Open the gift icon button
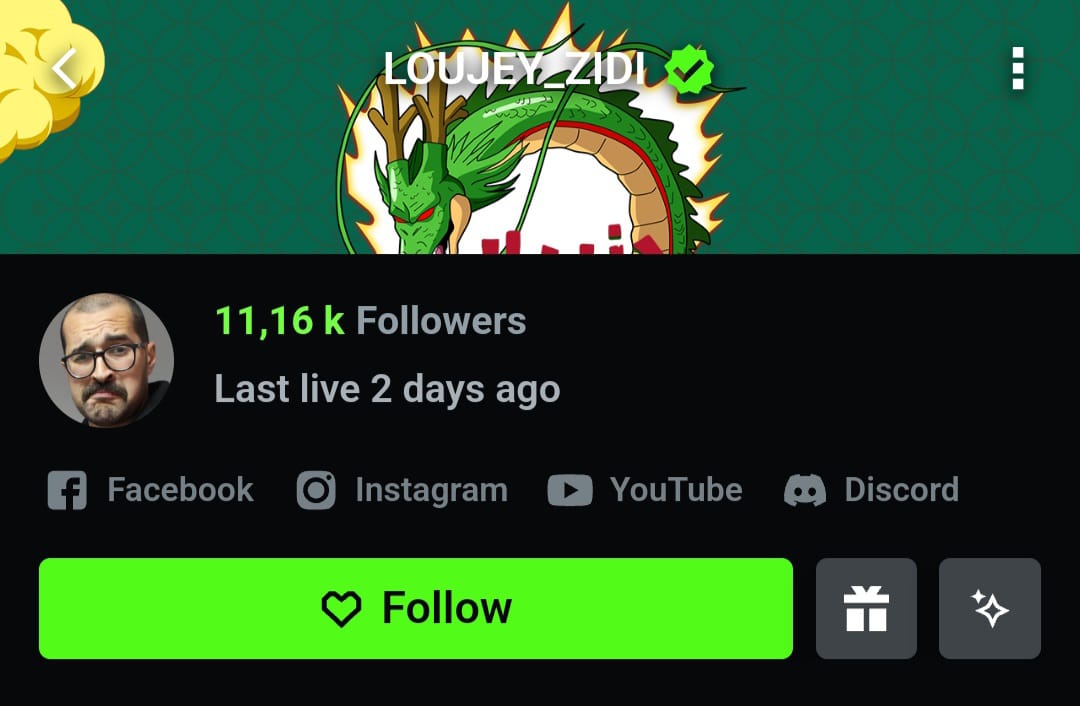Screen dimensions: 1080x706 click(x=866, y=608)
